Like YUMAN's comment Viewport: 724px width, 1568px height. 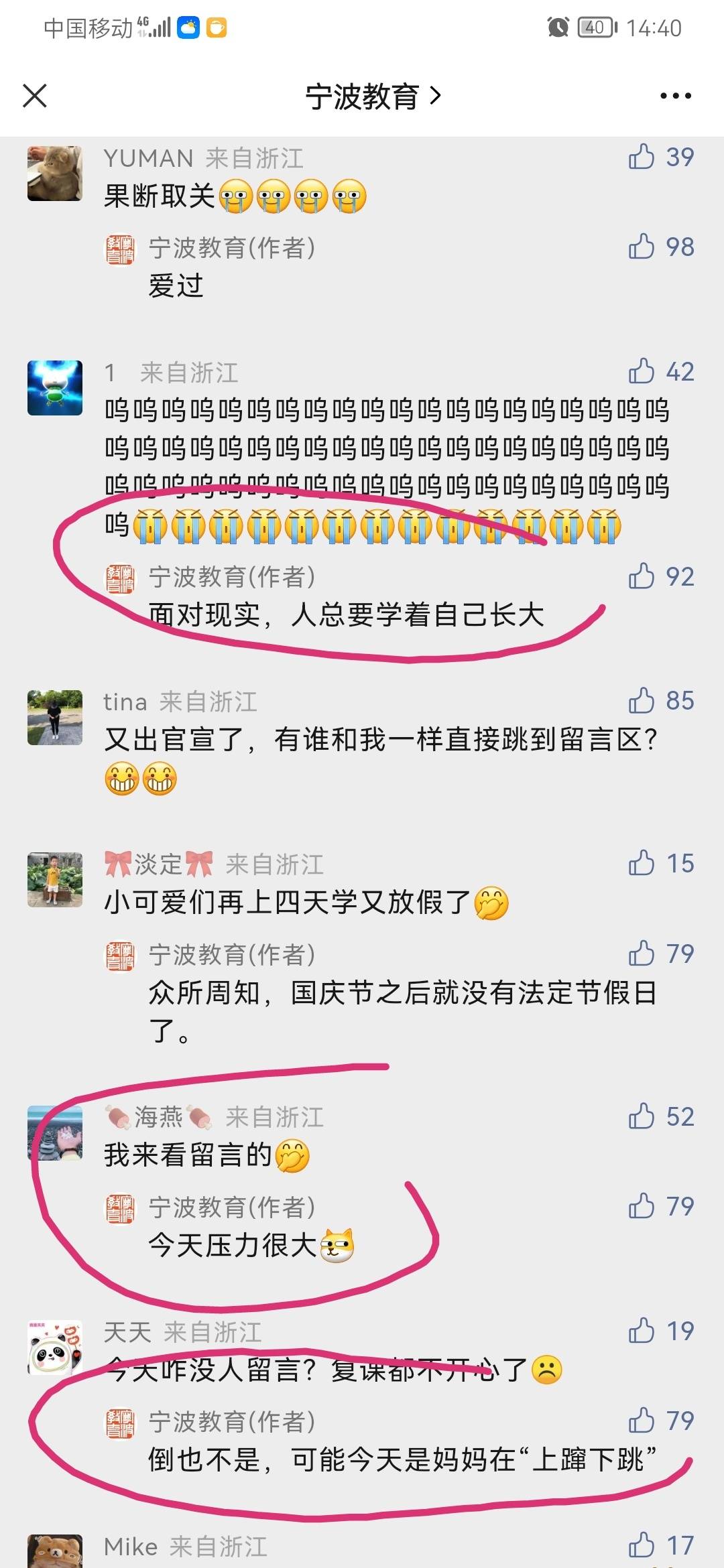click(642, 157)
